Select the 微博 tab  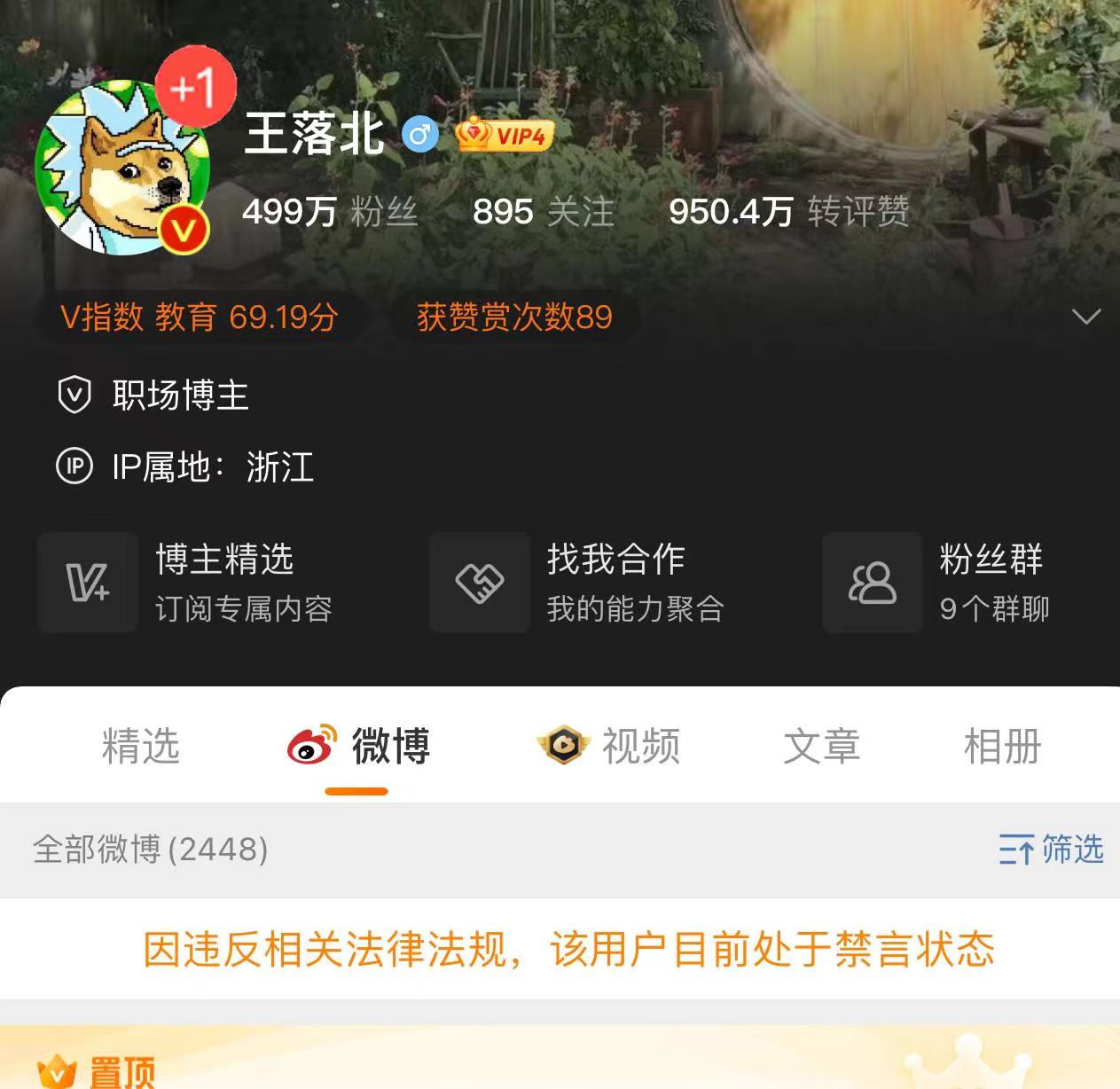[358, 746]
